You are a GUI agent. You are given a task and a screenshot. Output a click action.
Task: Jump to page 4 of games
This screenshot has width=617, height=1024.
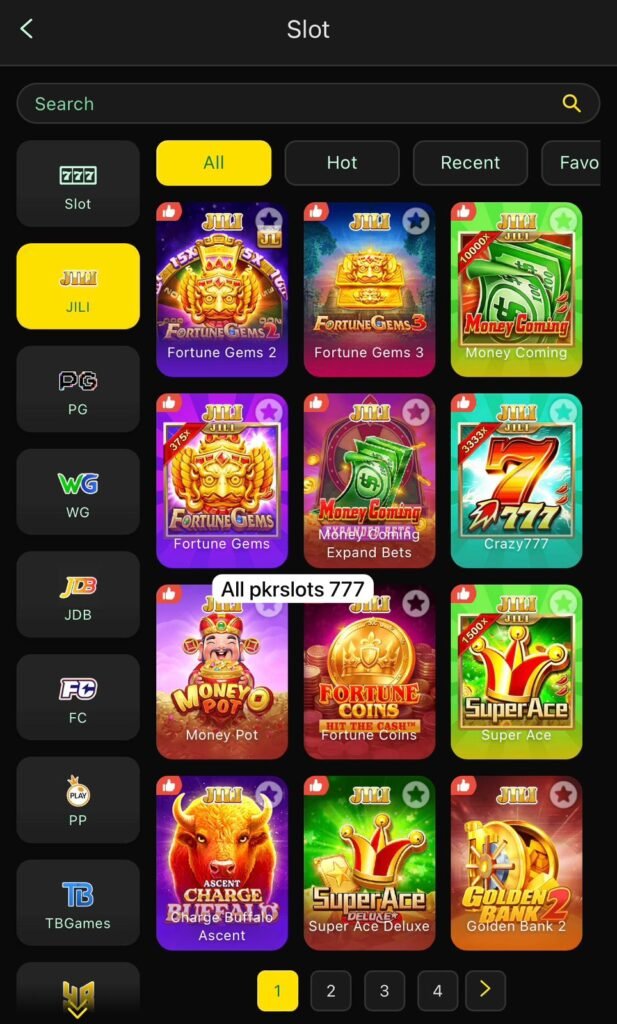(437, 991)
